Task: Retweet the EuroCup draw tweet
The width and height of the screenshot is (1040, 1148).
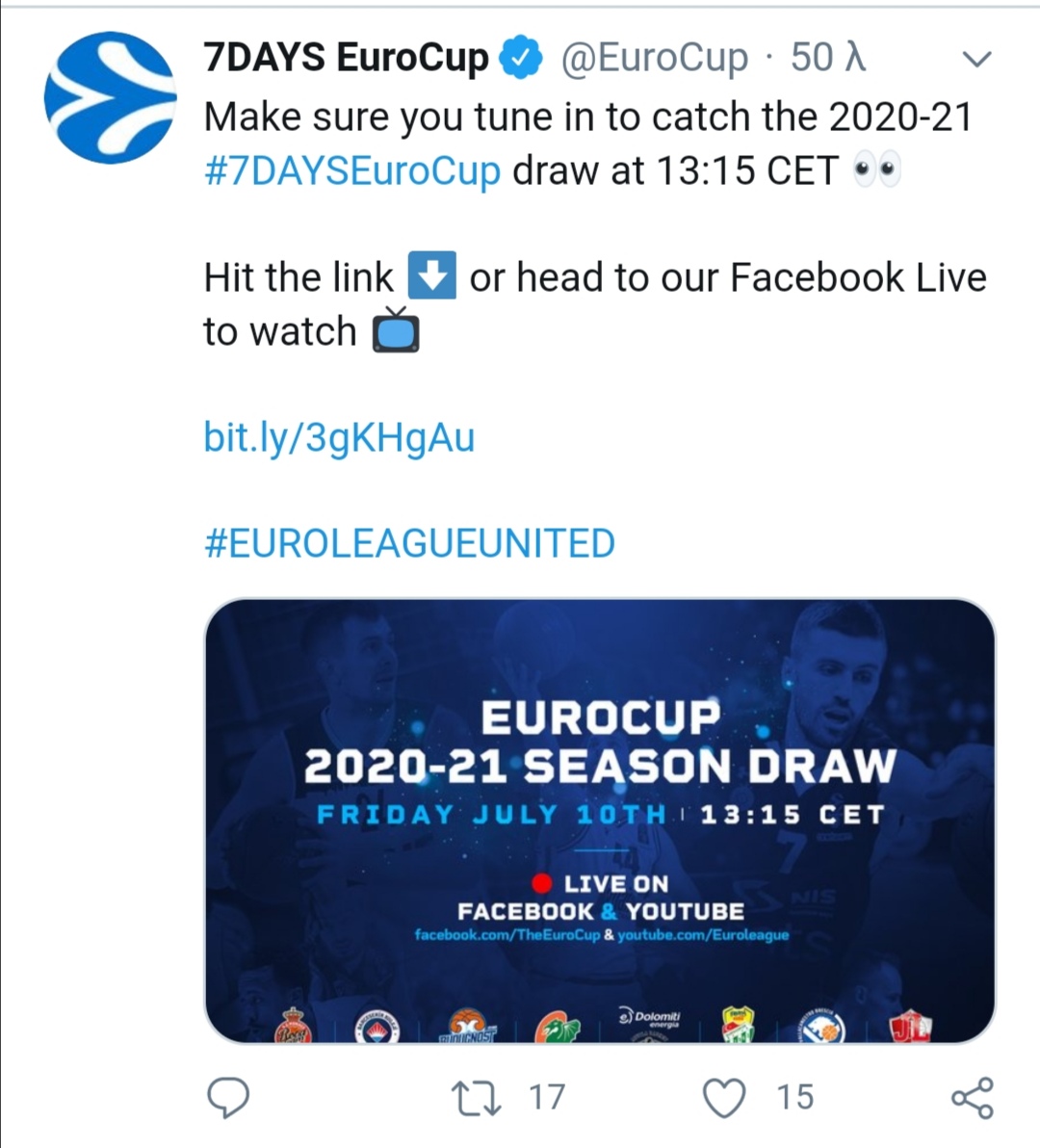Action: 477,1098
